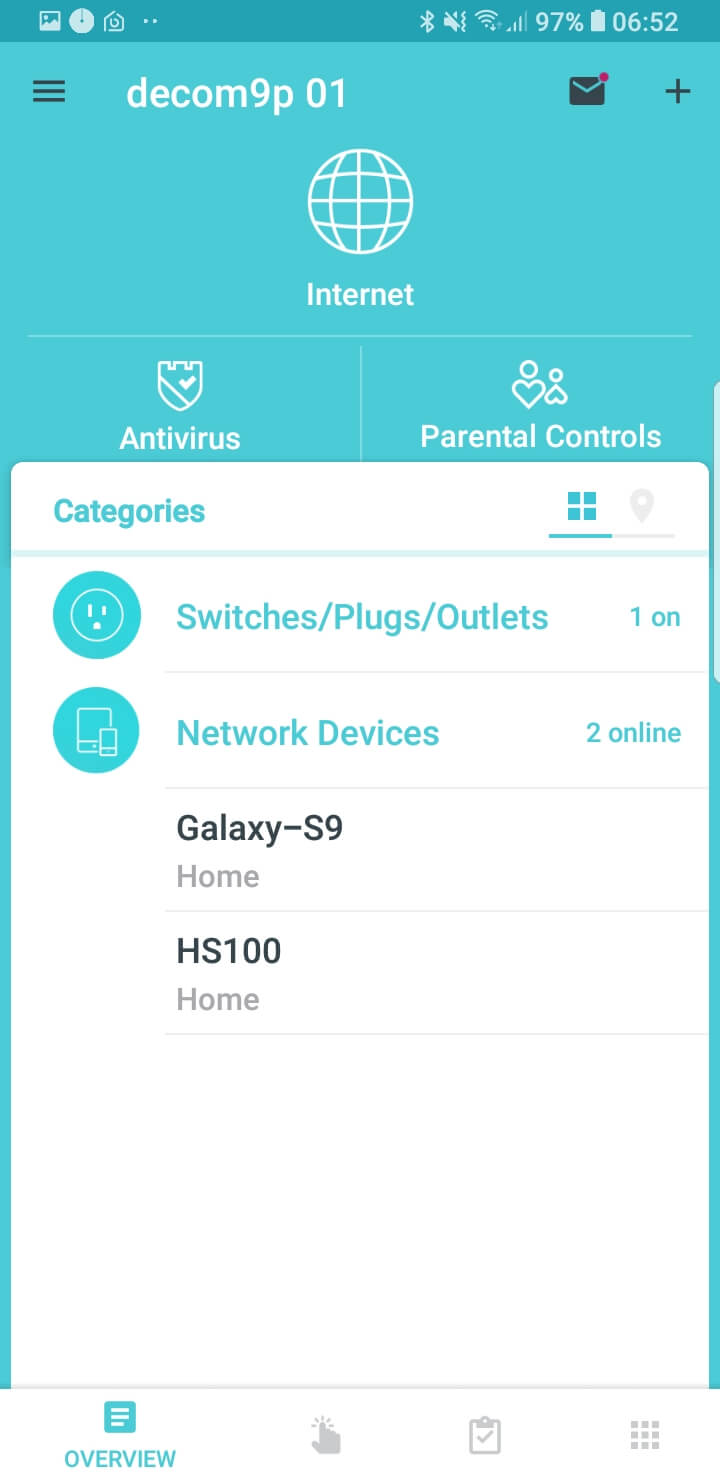Open the grid dots more tab
The image size is (720, 1480).
645,1436
